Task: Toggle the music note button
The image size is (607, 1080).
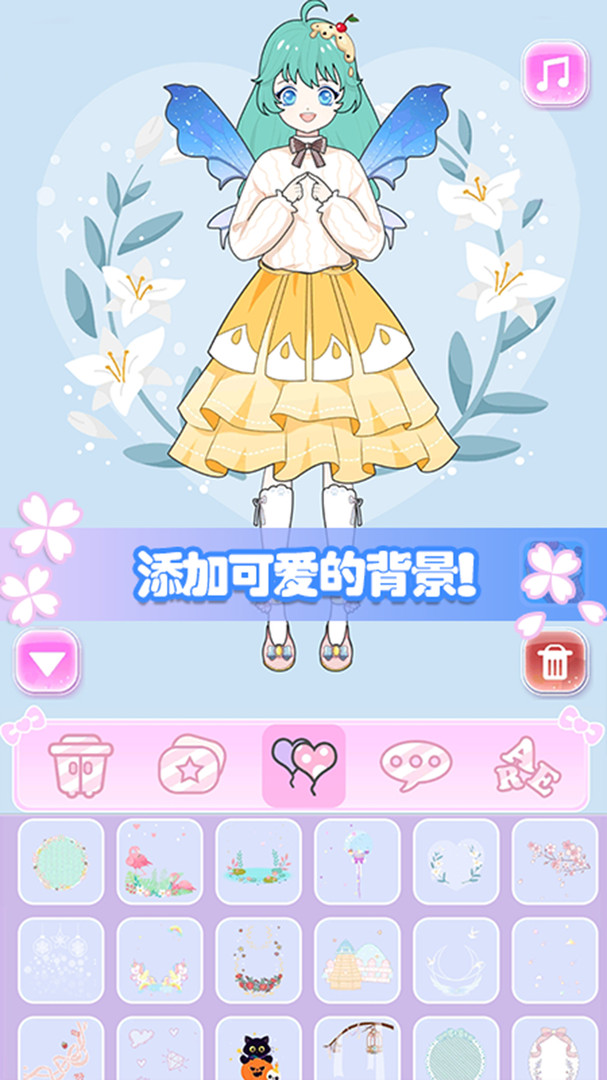Action: pos(555,74)
